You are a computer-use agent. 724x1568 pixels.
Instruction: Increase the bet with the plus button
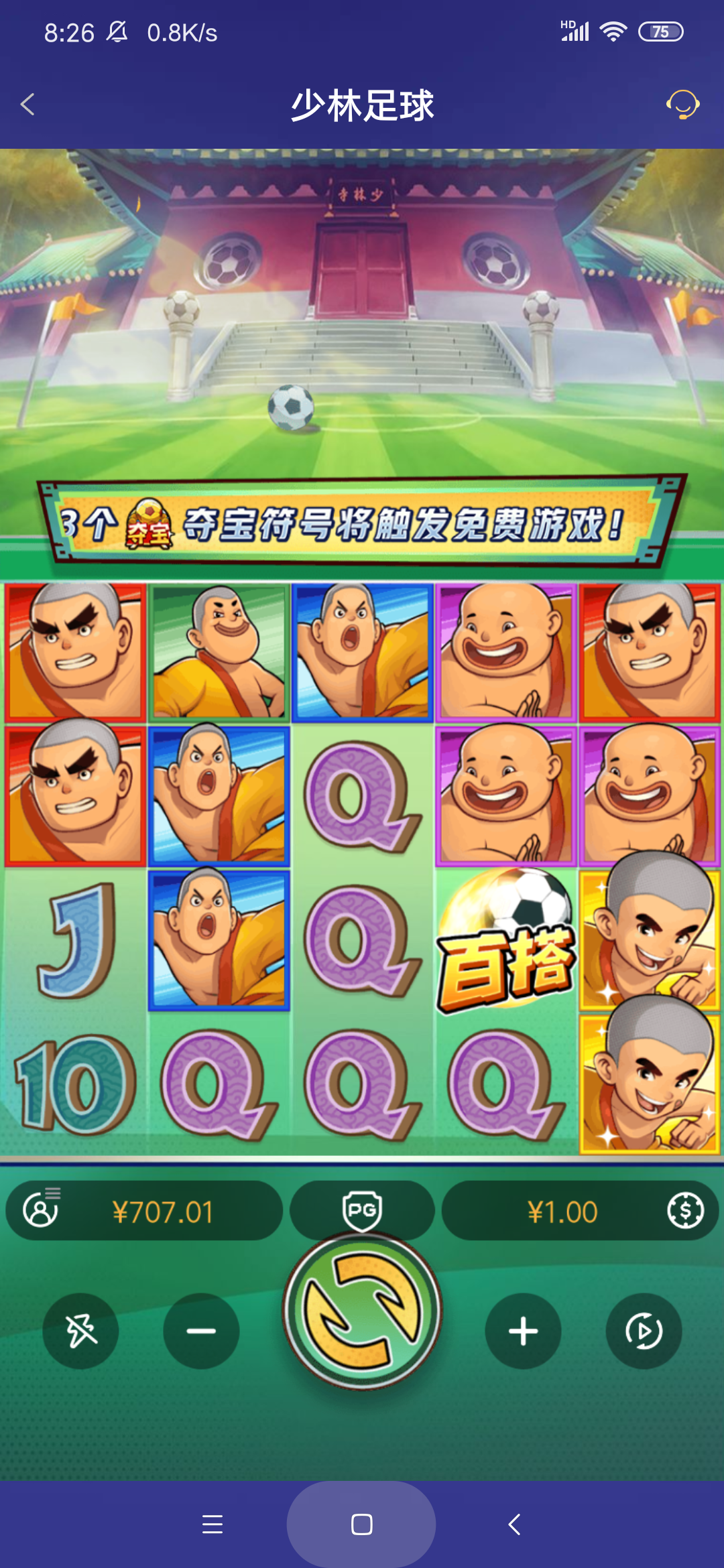523,1331
